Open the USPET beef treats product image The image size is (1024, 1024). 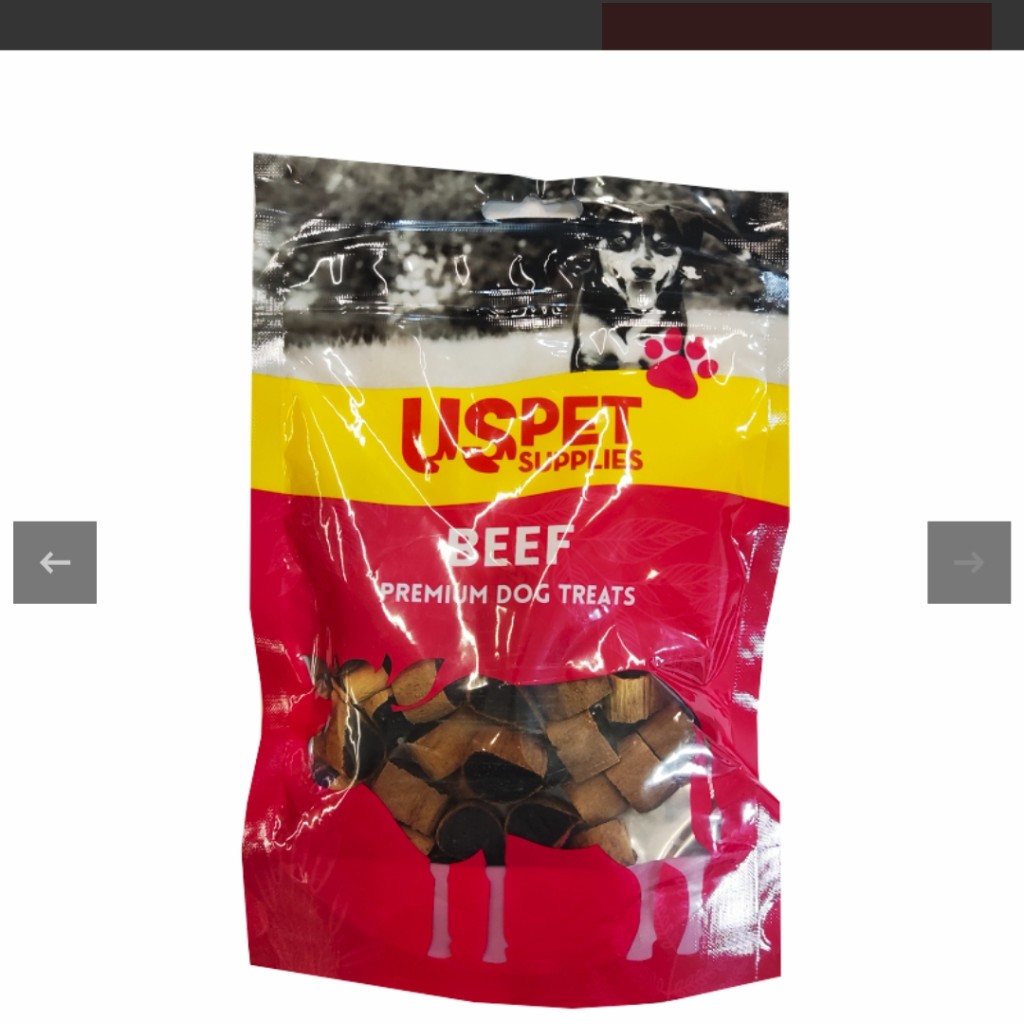[x=517, y=570]
